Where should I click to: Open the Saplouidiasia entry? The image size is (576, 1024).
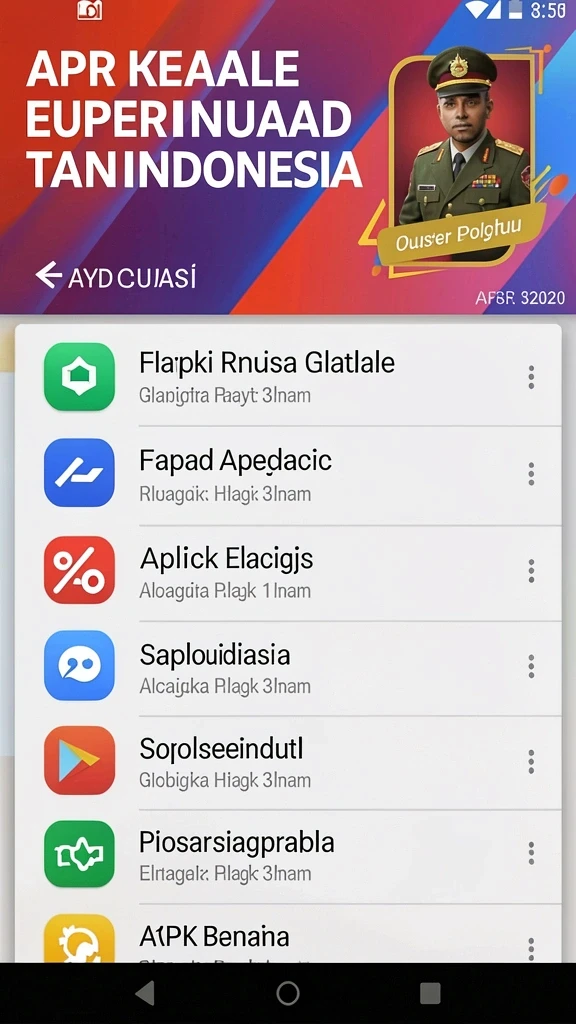288,667
